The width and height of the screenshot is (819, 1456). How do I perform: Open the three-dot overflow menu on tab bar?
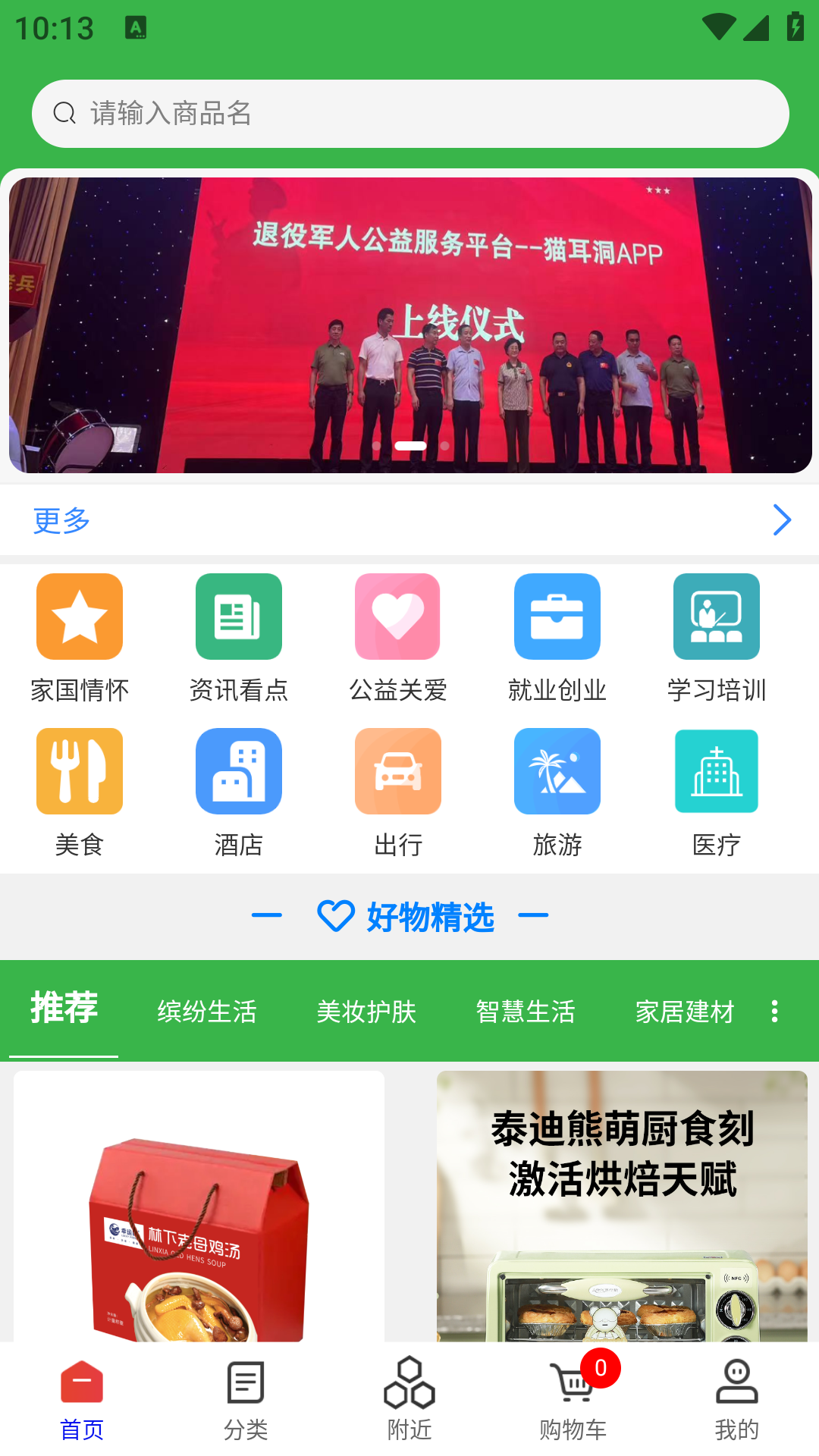[x=774, y=1011]
